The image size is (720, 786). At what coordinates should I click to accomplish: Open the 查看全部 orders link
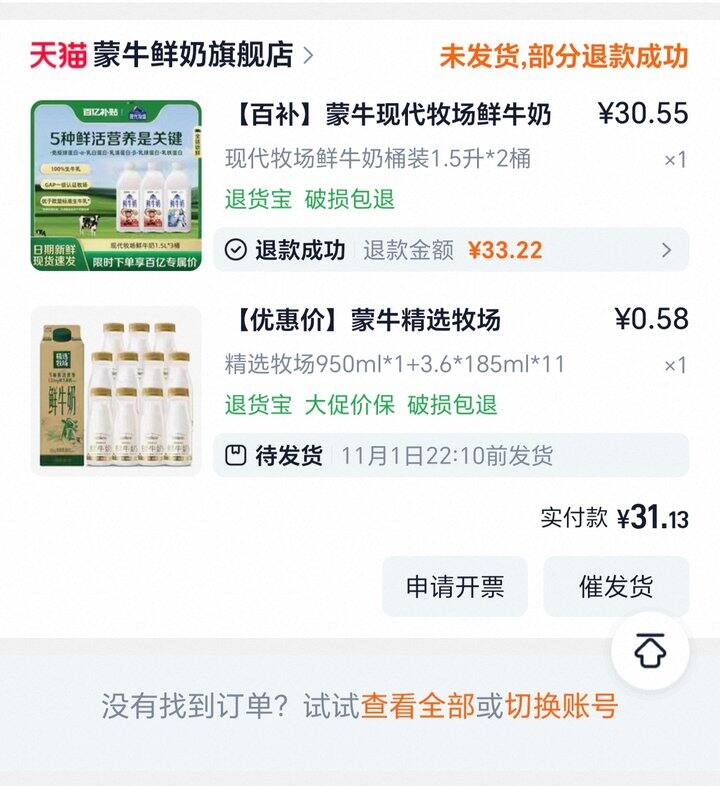tap(418, 706)
